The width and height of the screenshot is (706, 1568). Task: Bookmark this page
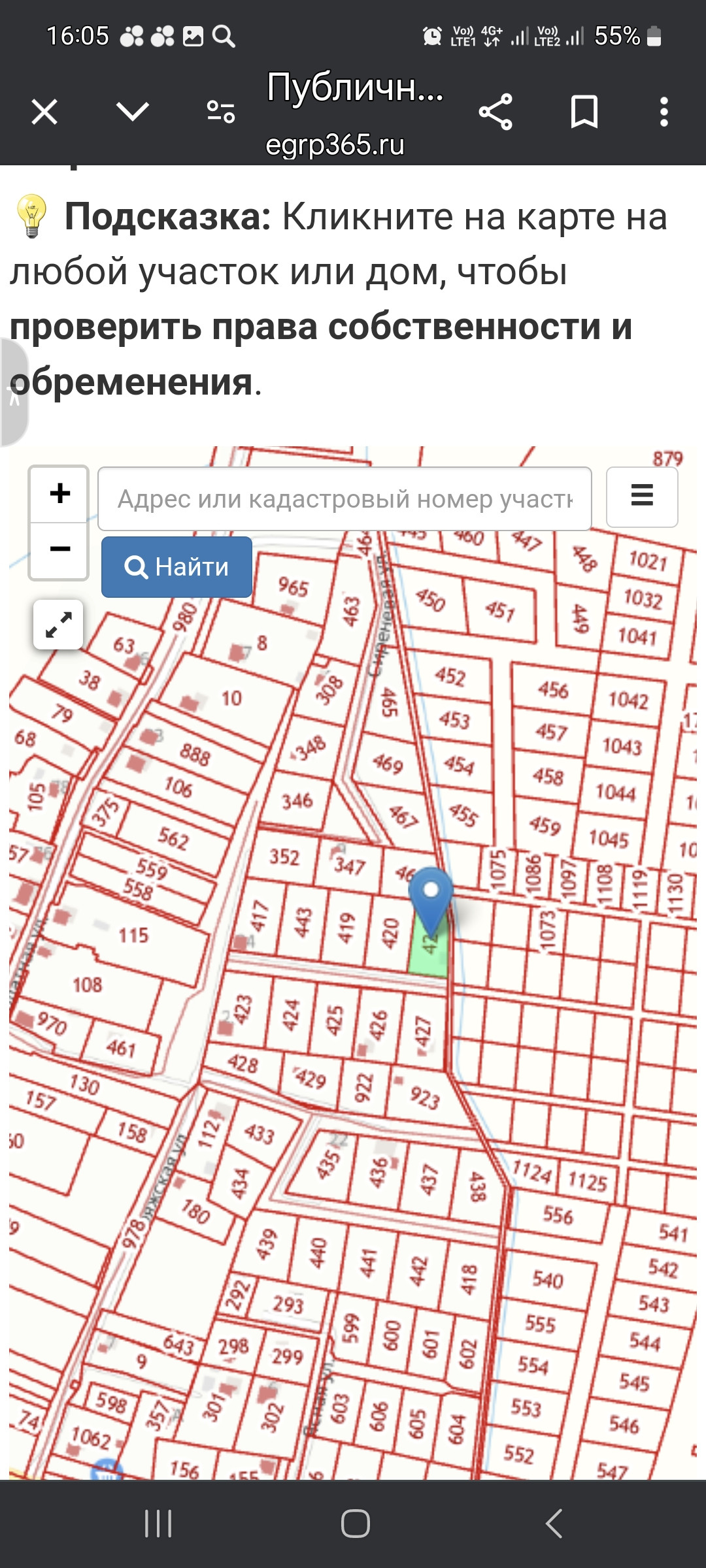point(584,112)
